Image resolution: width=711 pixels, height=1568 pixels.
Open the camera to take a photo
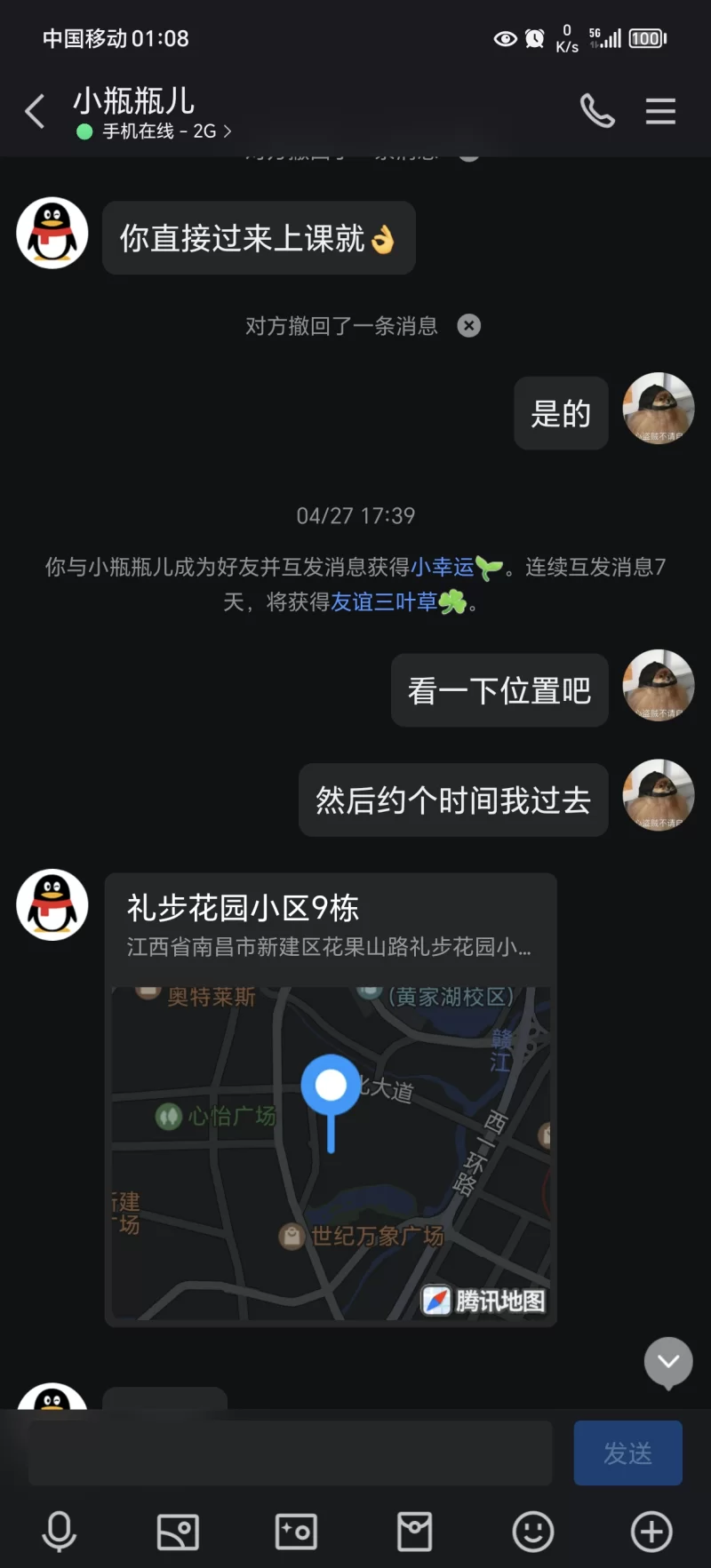pyautogui.click(x=296, y=1532)
